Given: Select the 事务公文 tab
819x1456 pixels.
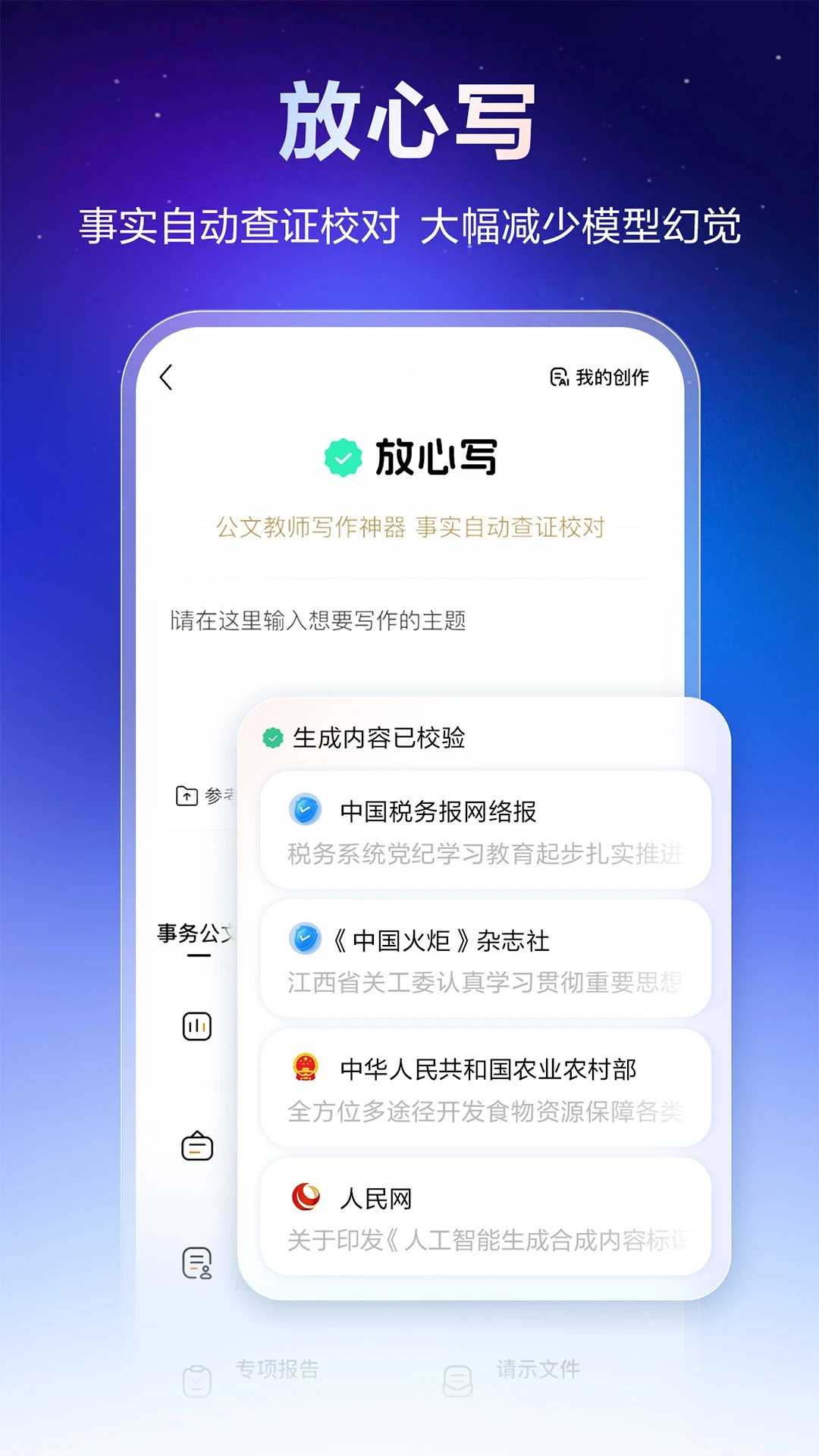Looking at the screenshot, I should (x=193, y=933).
